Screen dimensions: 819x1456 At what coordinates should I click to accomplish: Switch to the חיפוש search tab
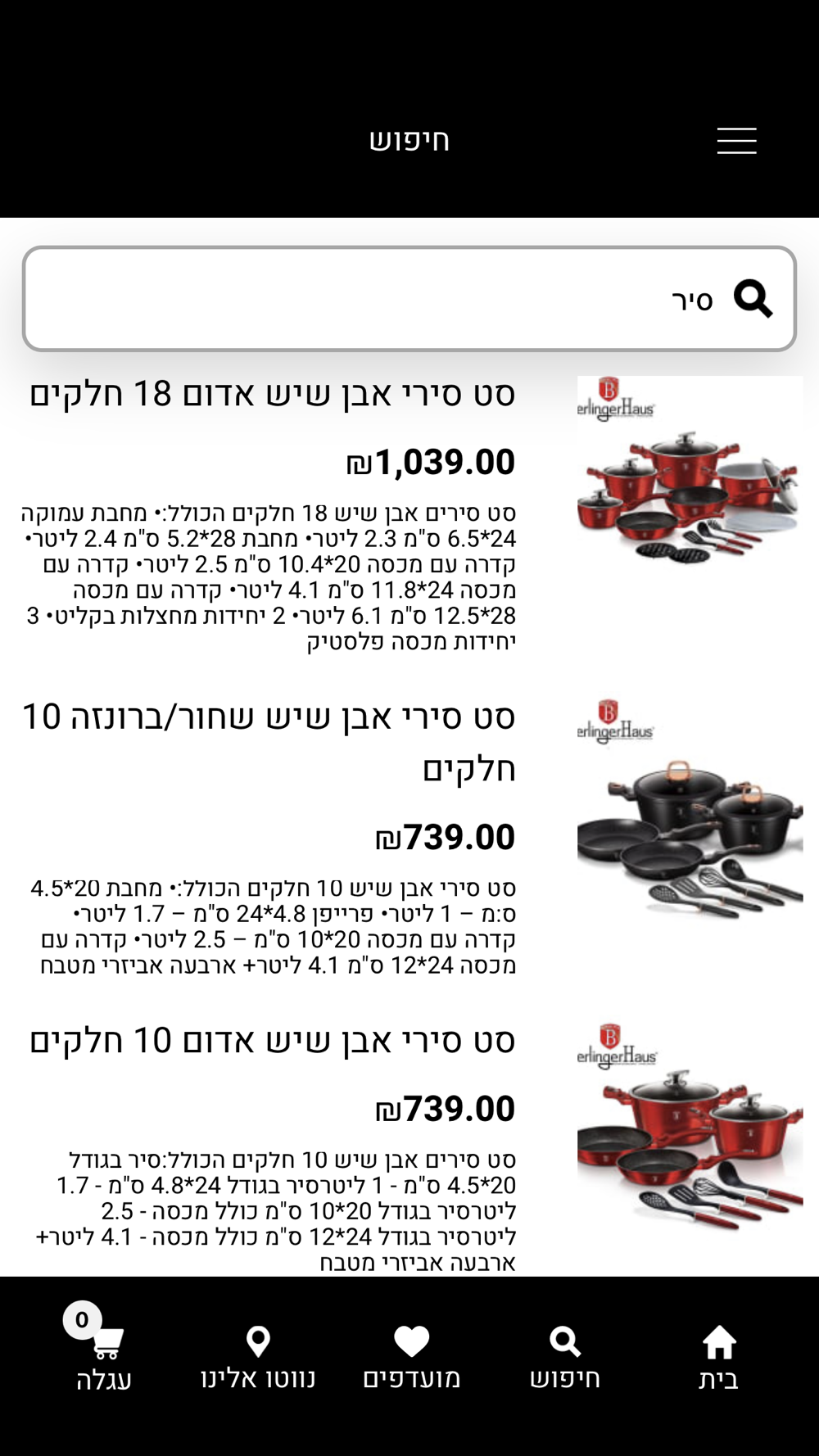click(x=564, y=1358)
